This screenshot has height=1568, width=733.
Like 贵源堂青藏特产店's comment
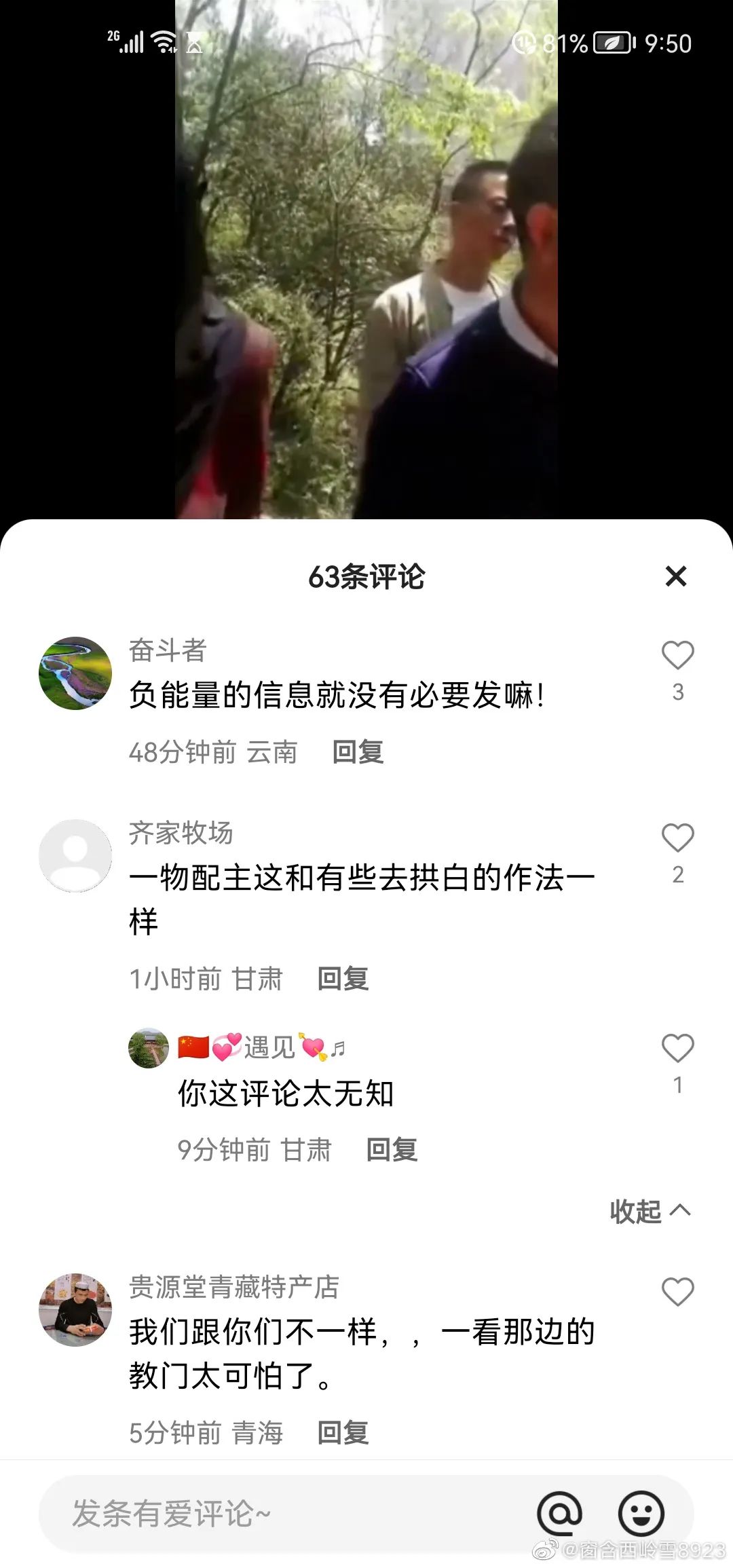[677, 1292]
